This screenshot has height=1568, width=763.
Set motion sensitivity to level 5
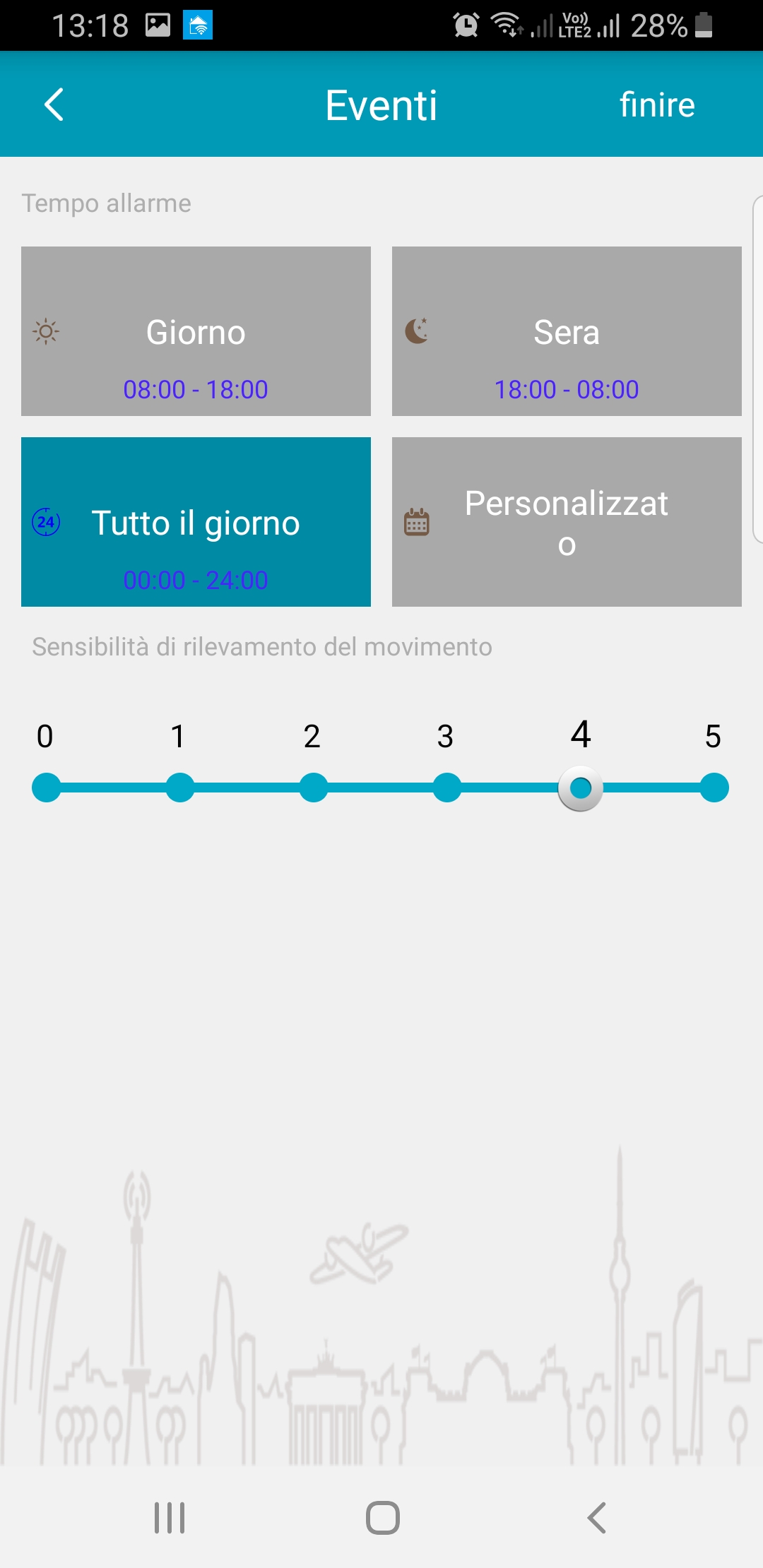point(714,788)
